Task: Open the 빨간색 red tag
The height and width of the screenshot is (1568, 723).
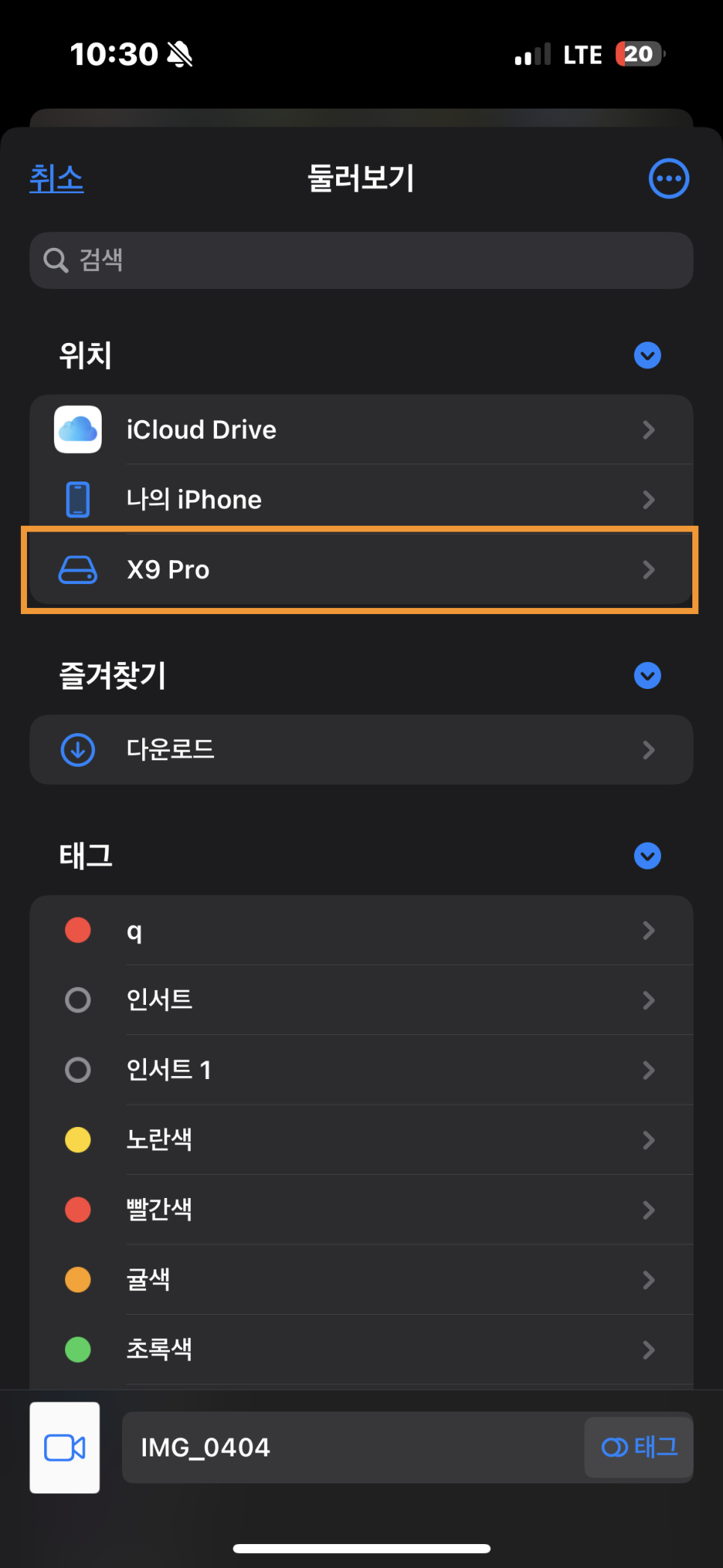Action: coord(361,1209)
